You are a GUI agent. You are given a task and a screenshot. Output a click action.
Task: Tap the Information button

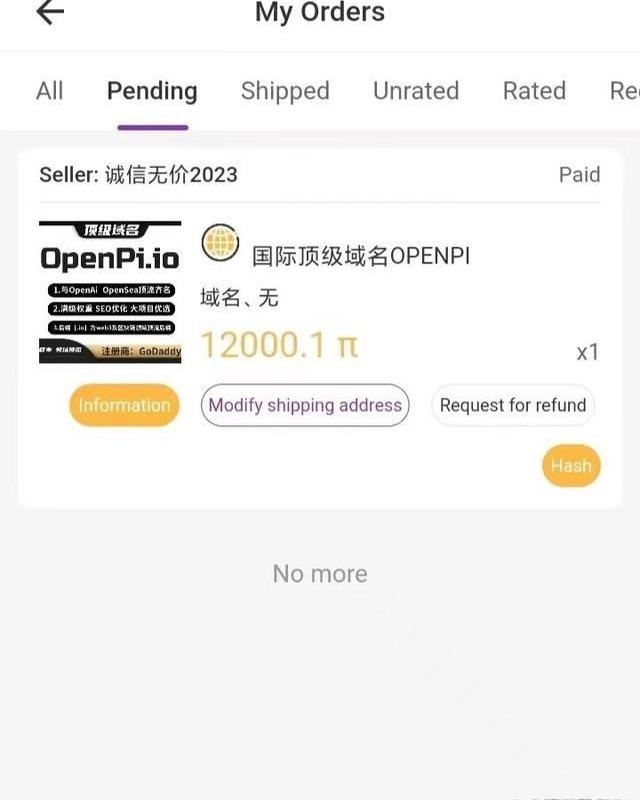point(124,405)
